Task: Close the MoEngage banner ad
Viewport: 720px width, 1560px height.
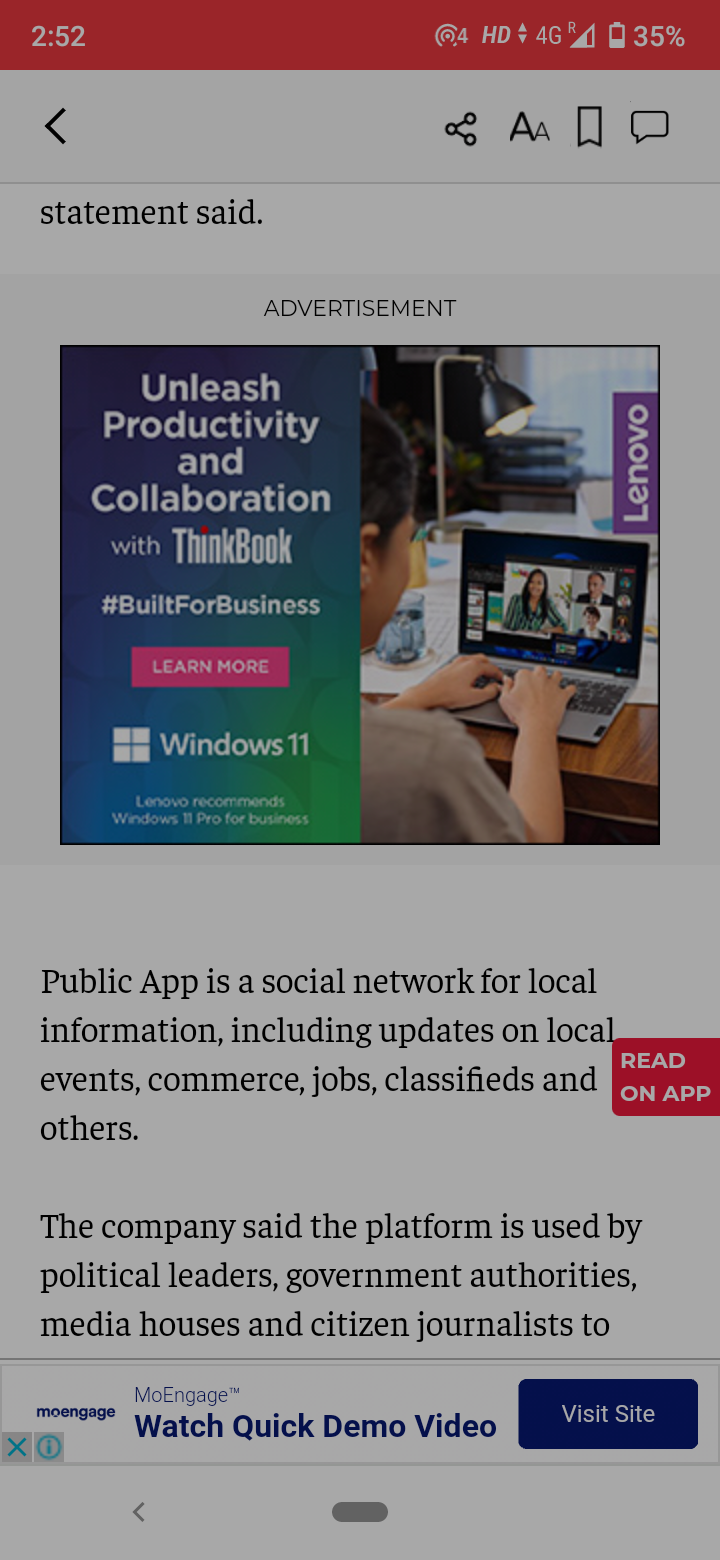Action: coord(17,1446)
